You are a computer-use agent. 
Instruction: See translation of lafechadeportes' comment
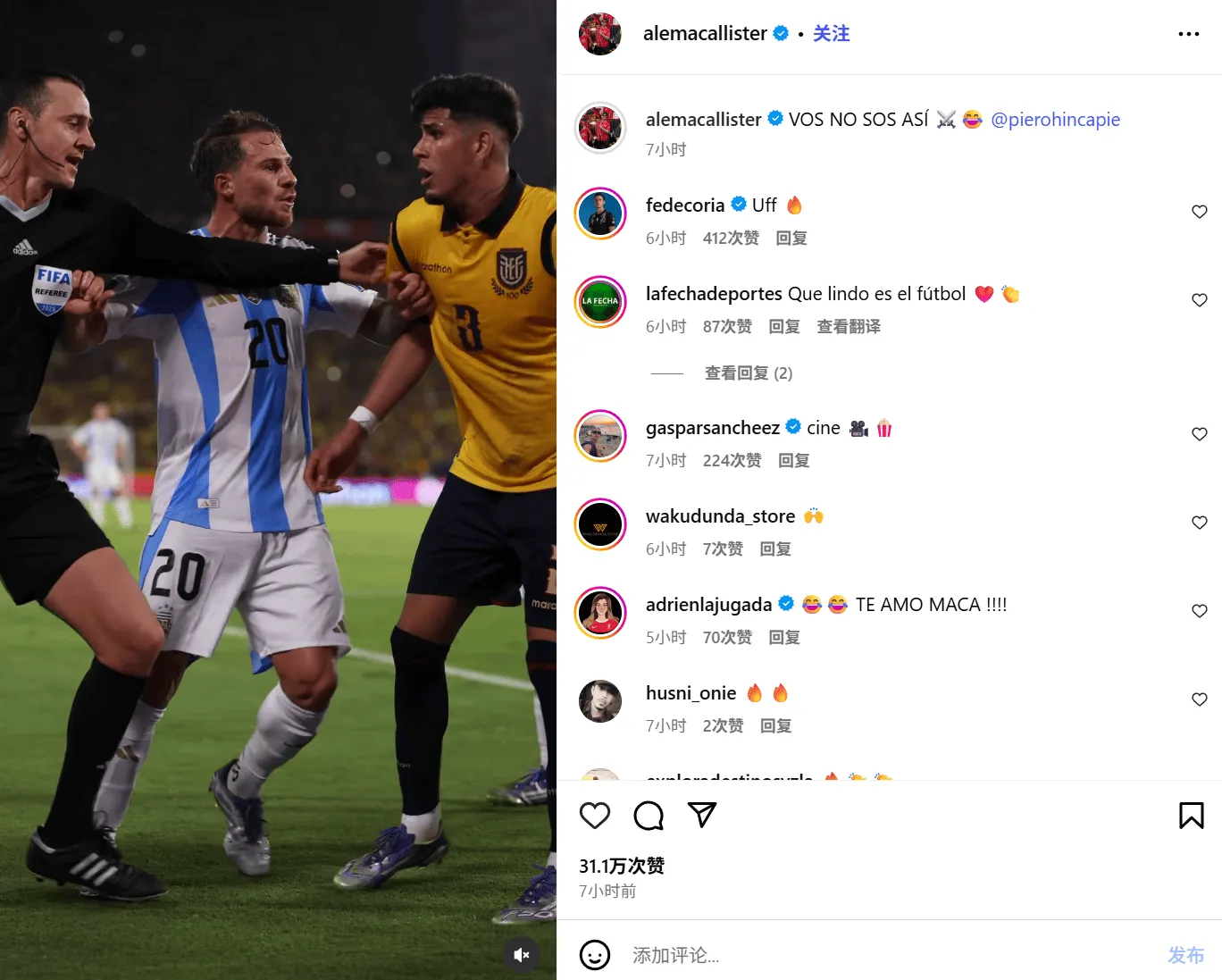point(848,327)
